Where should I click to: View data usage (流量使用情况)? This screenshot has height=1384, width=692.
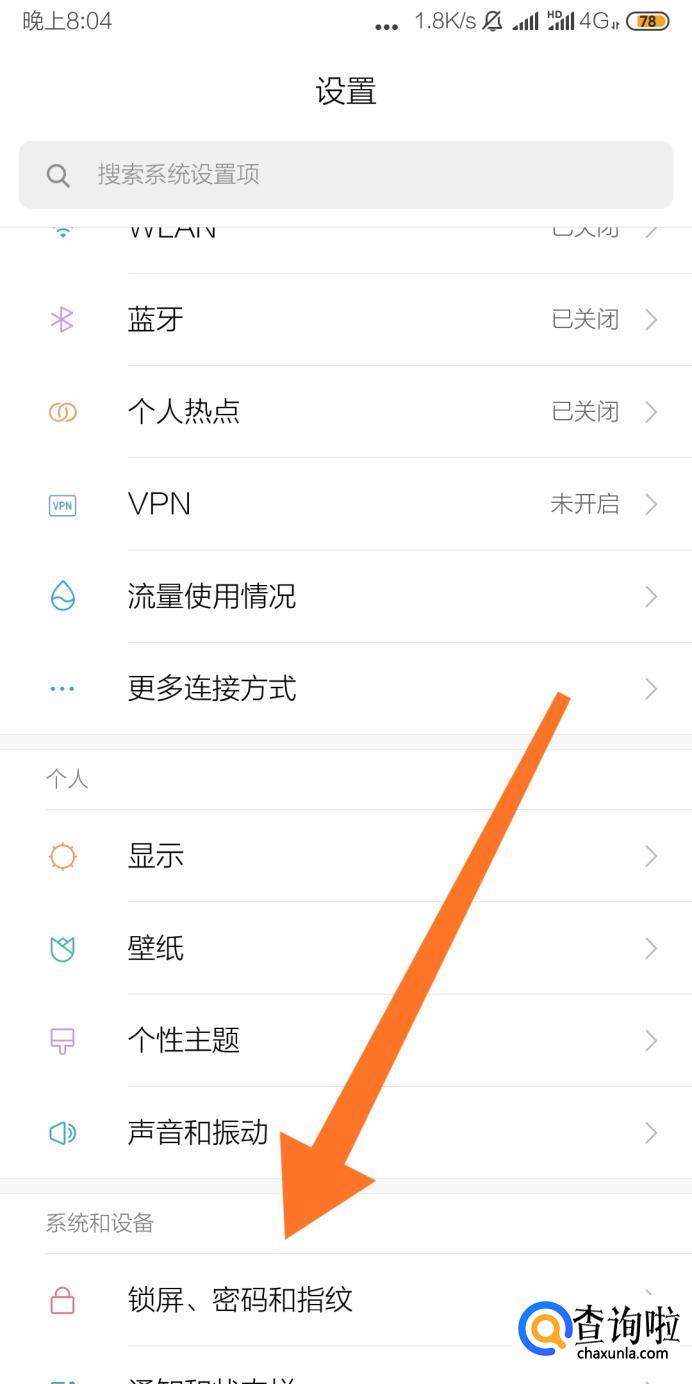click(345, 597)
